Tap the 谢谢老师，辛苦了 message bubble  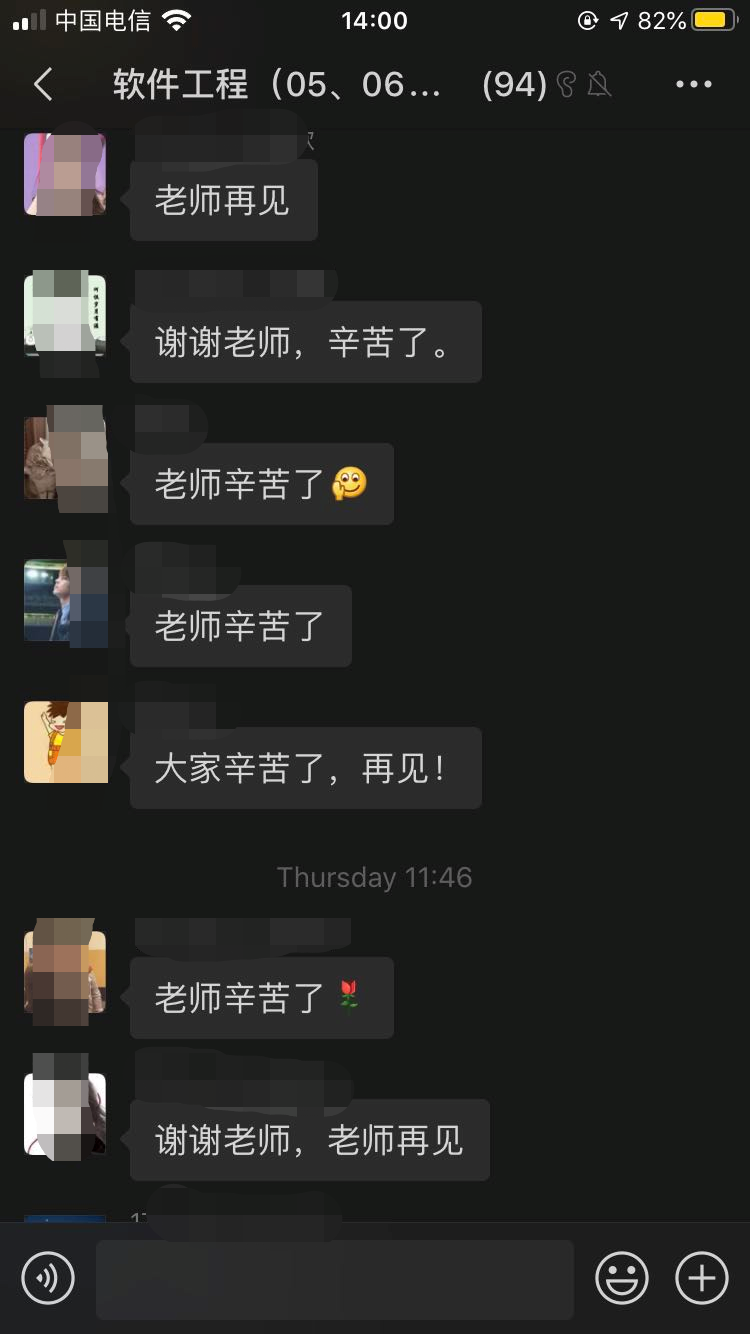305,341
